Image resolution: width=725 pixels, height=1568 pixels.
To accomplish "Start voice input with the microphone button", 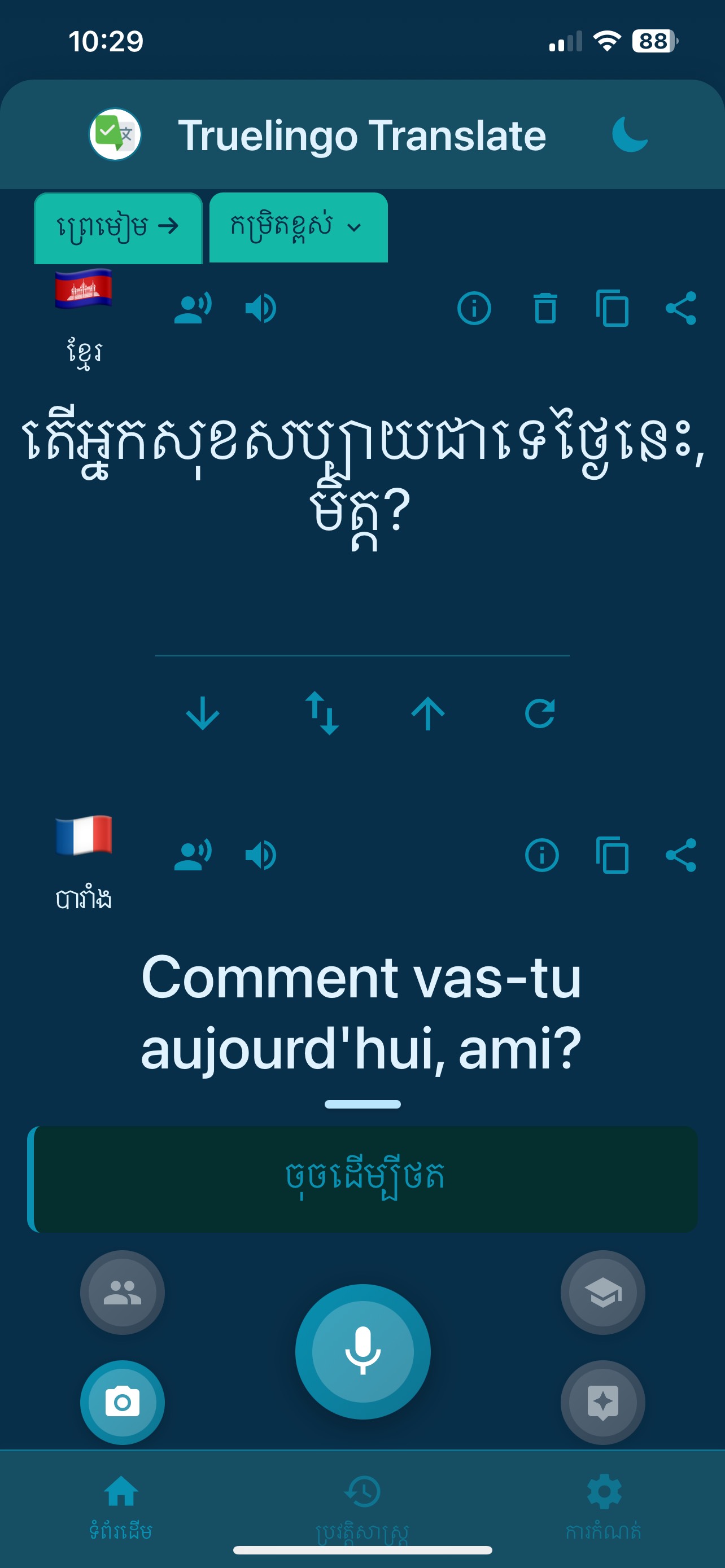I will click(x=363, y=1351).
